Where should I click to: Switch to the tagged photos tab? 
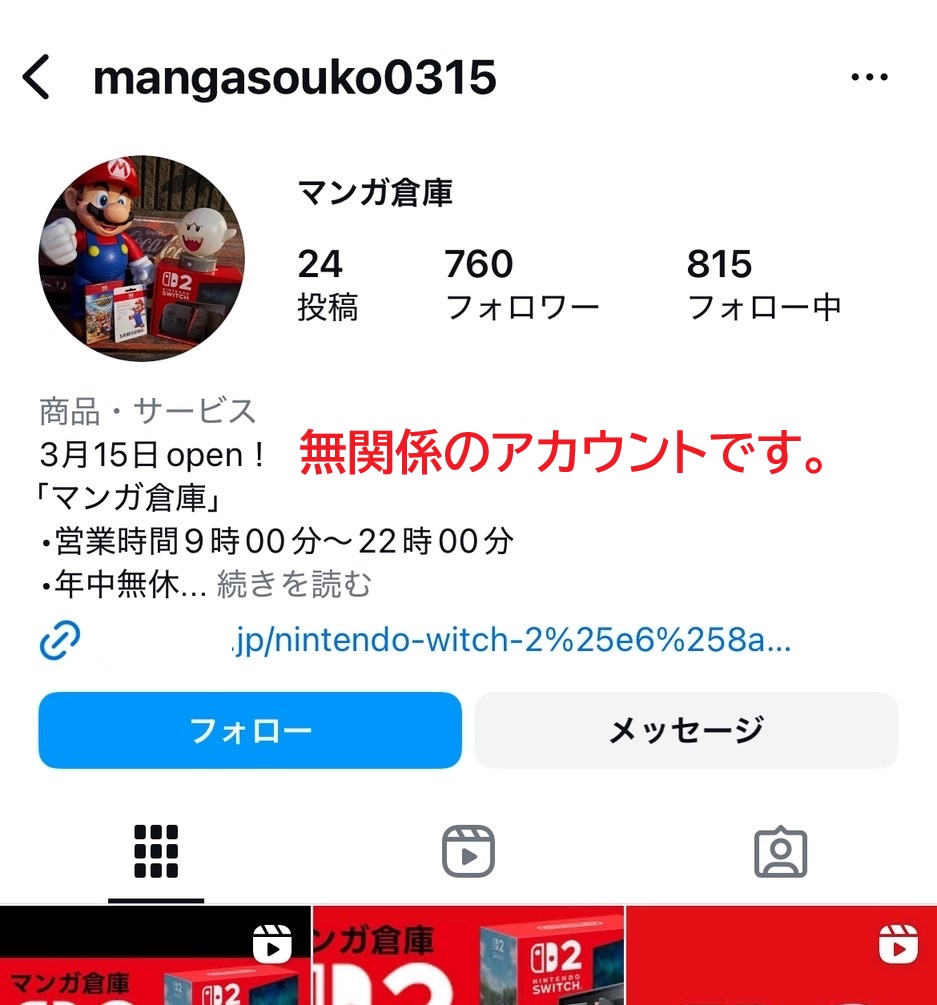780,852
